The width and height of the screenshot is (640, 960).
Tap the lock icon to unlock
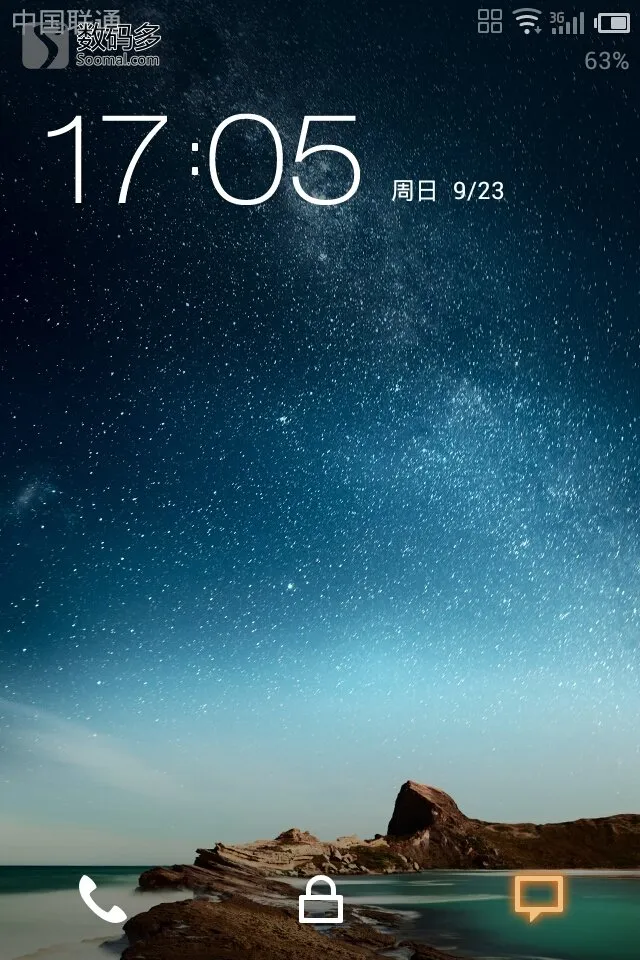321,900
